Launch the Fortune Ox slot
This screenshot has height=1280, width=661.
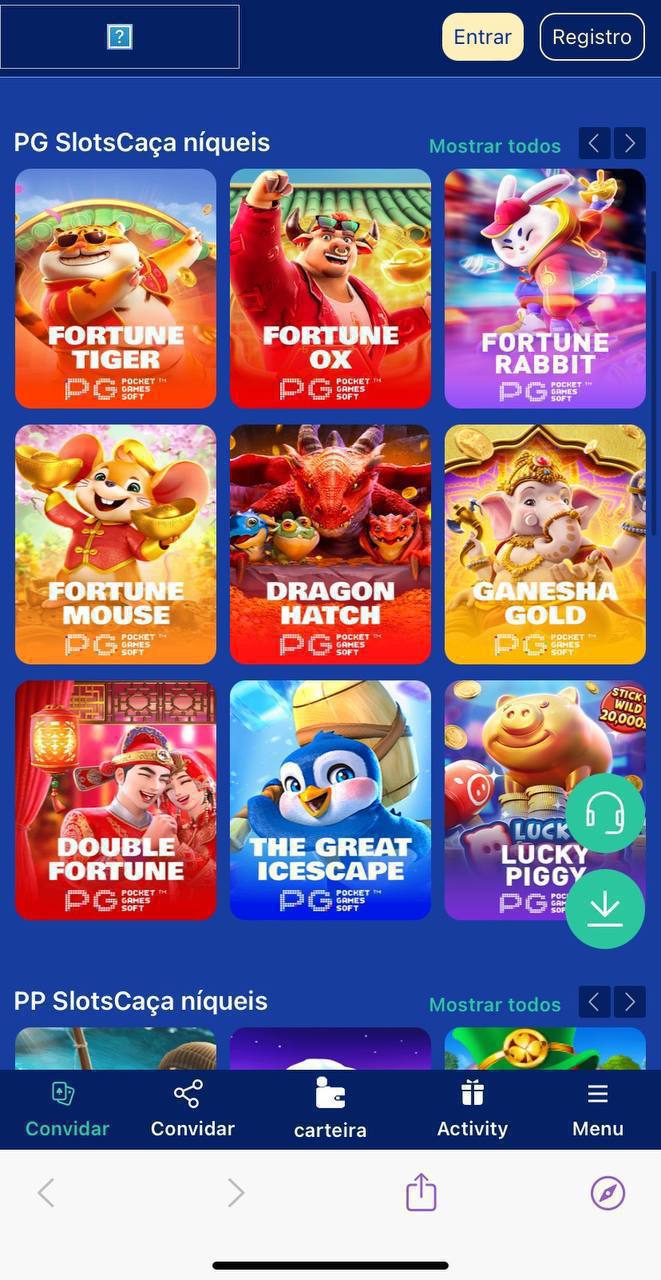coord(330,288)
